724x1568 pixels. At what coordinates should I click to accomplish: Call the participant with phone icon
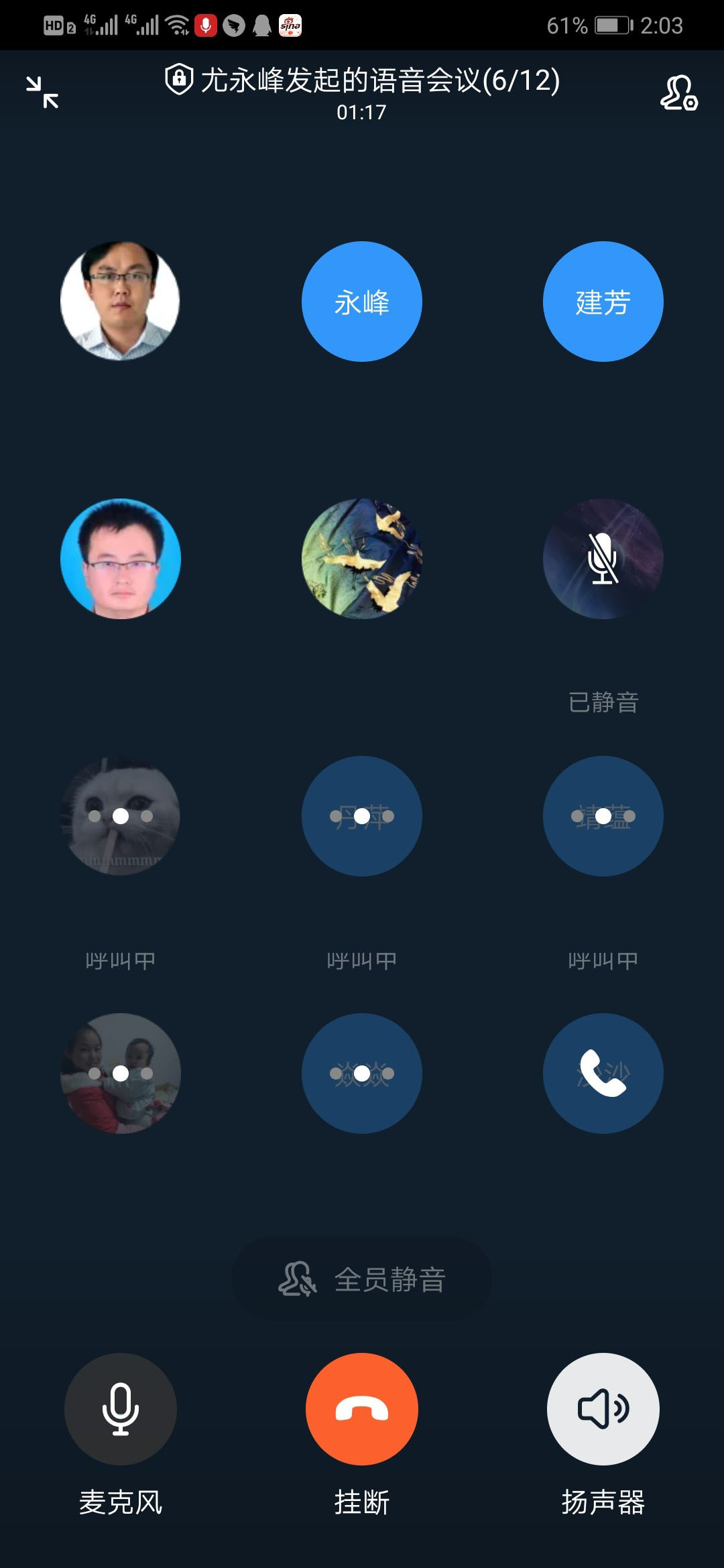603,1073
